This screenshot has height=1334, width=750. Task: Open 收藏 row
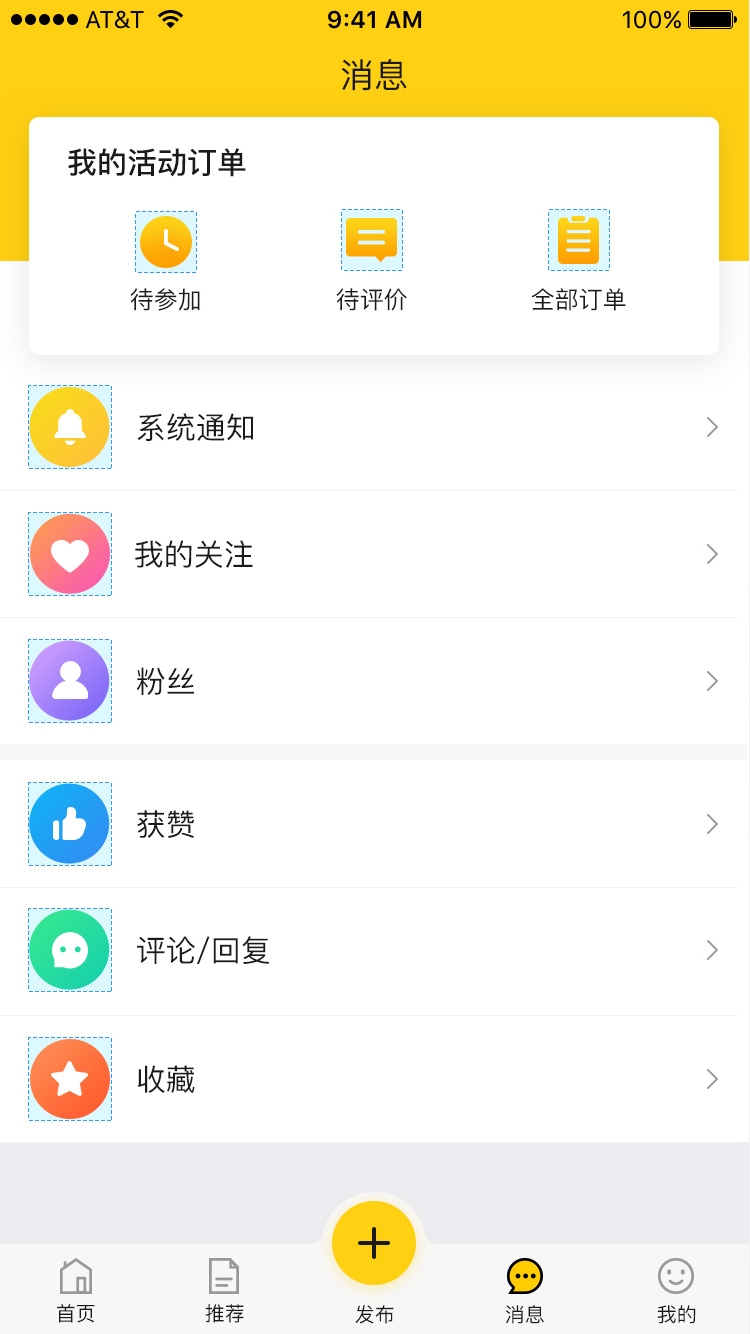(374, 1079)
